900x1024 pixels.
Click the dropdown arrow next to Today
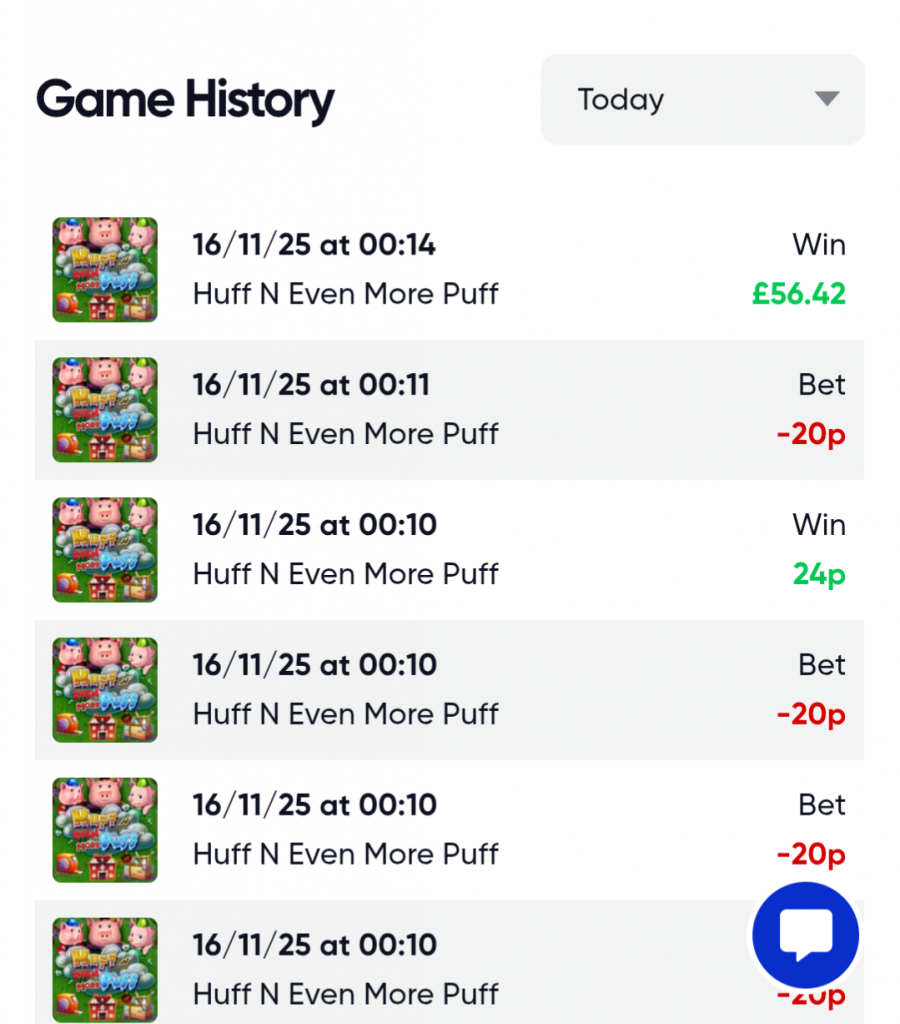(x=826, y=99)
